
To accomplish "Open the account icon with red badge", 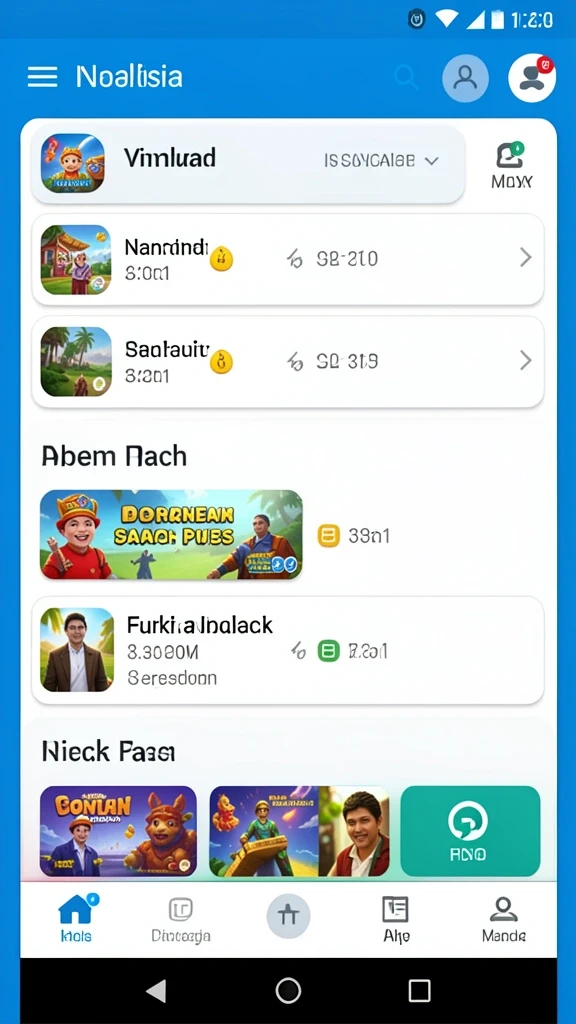I will 532,78.
